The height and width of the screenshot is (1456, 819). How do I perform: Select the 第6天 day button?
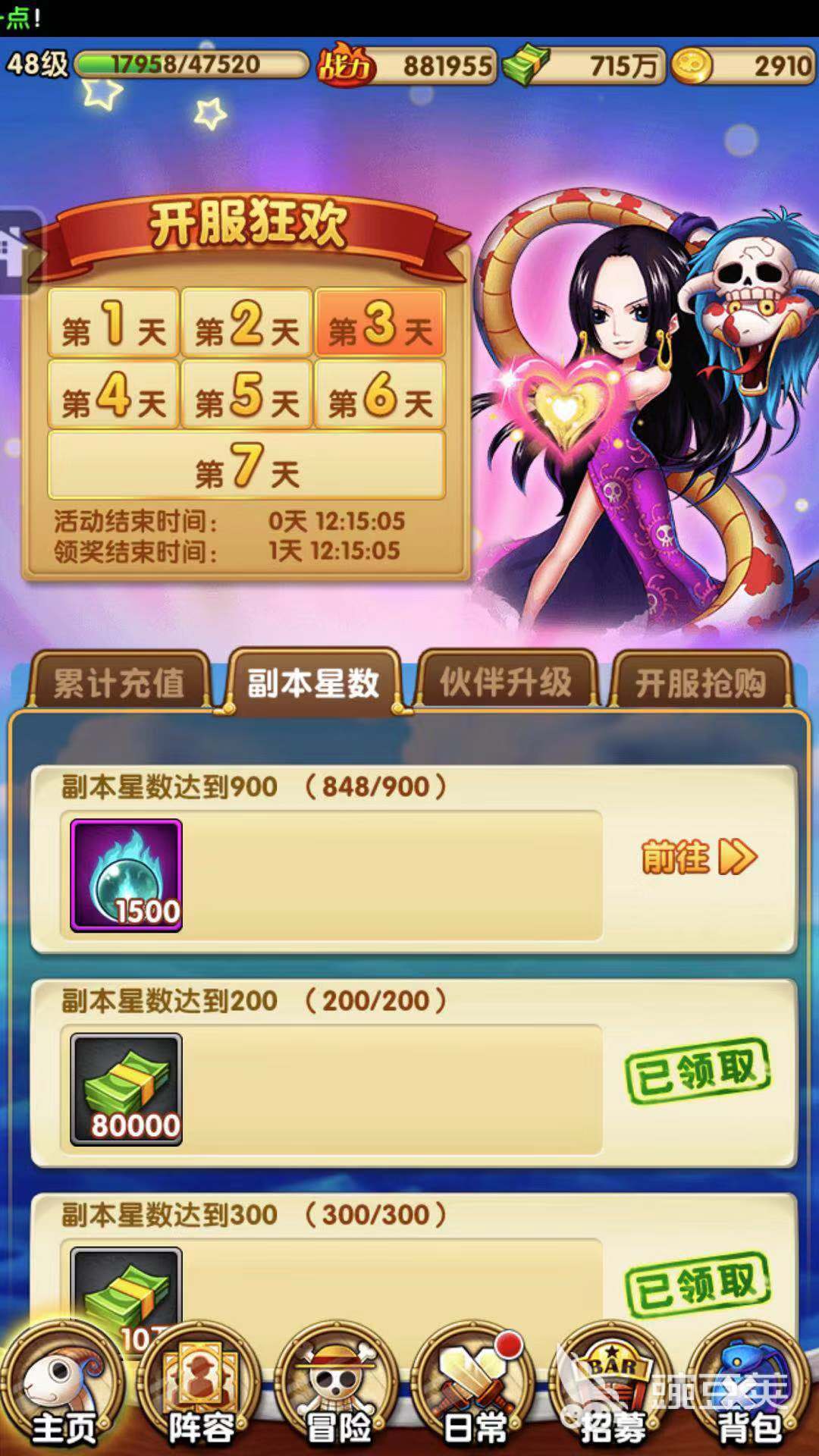(379, 396)
